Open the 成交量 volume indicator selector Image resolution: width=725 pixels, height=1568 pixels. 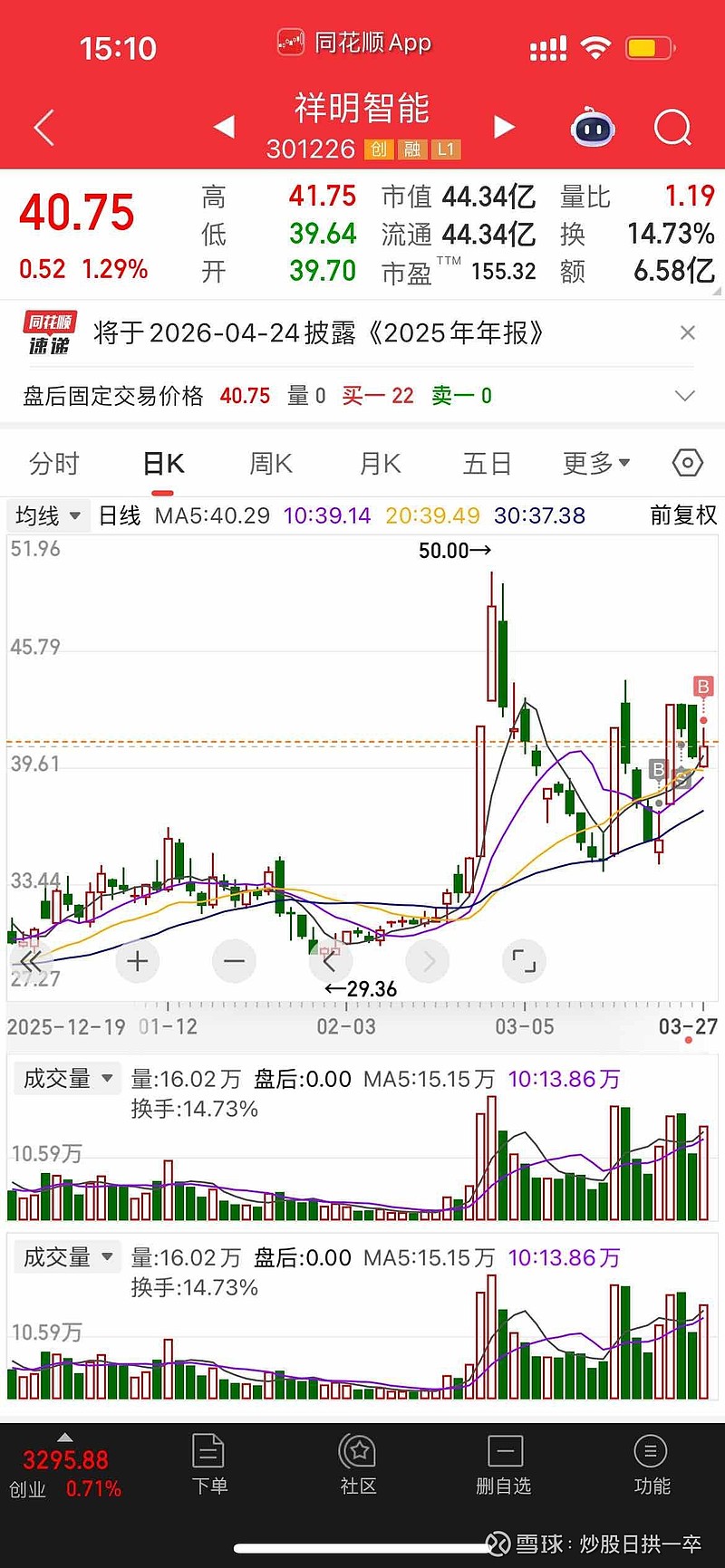coord(67,1078)
